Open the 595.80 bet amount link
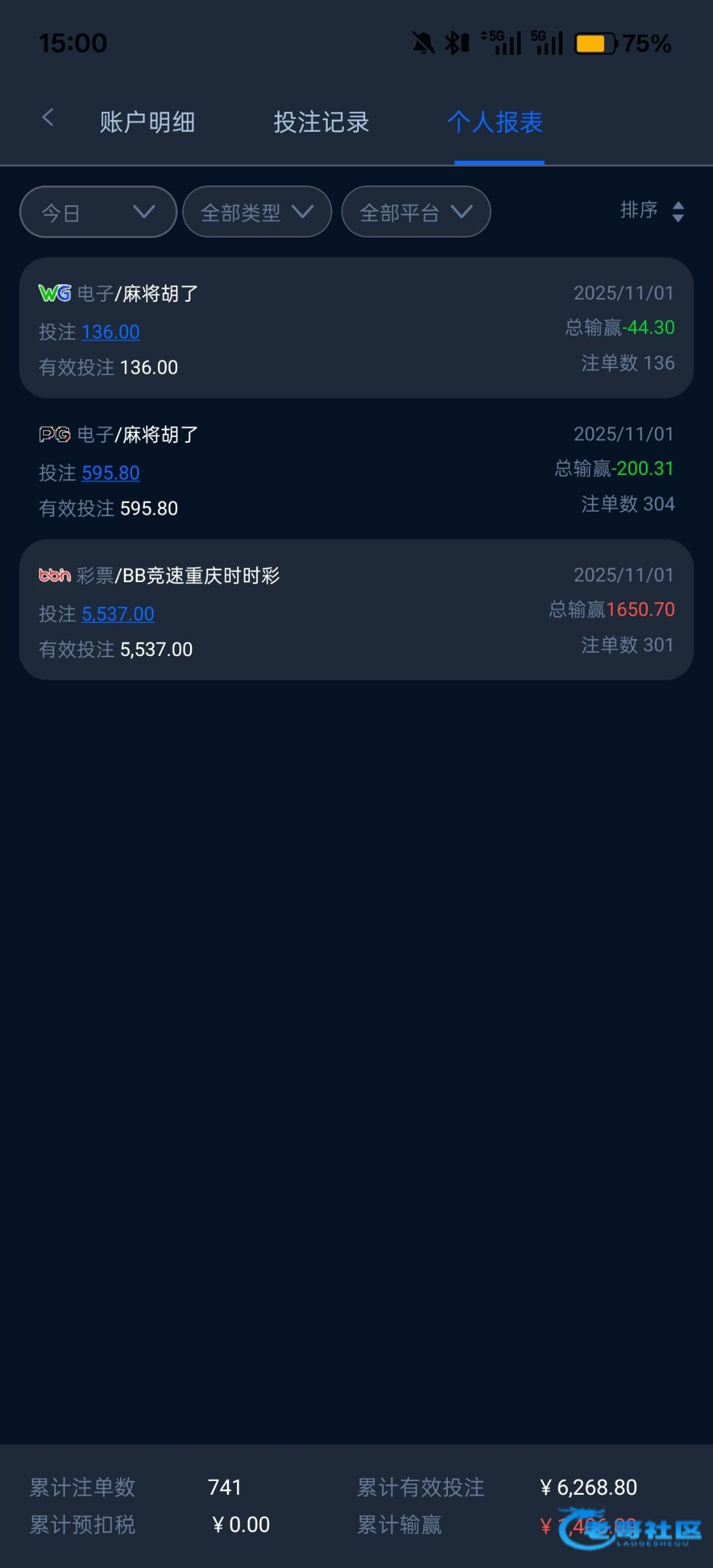 point(110,473)
